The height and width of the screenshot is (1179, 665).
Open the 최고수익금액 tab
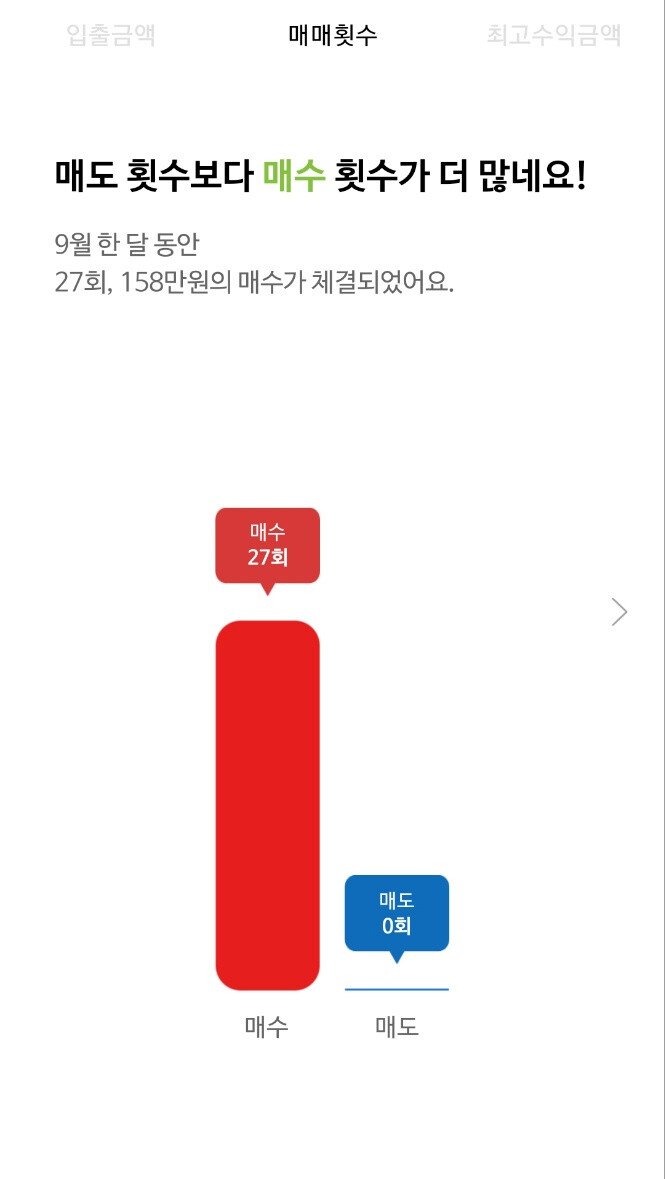point(554,36)
